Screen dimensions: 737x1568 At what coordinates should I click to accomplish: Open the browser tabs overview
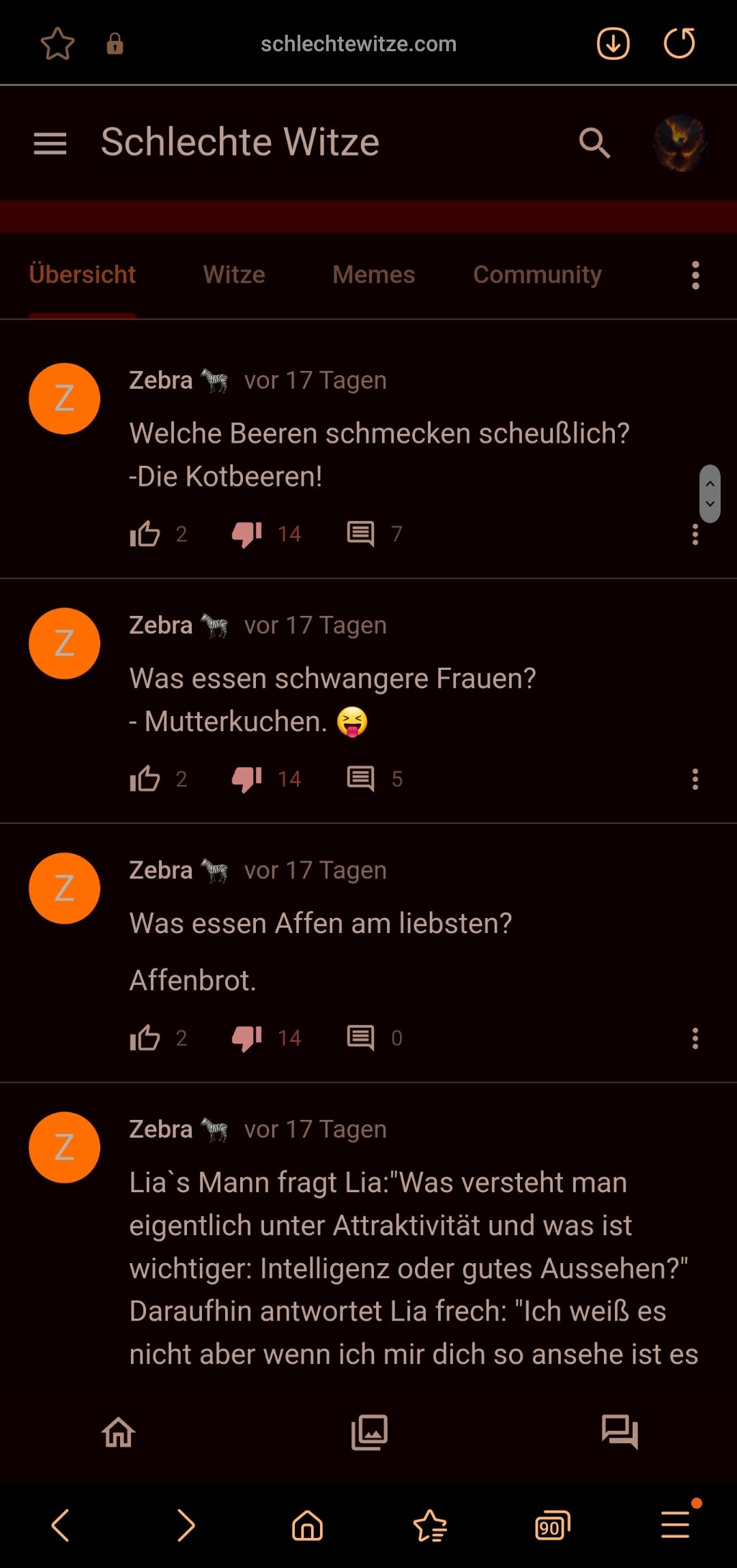(552, 1525)
